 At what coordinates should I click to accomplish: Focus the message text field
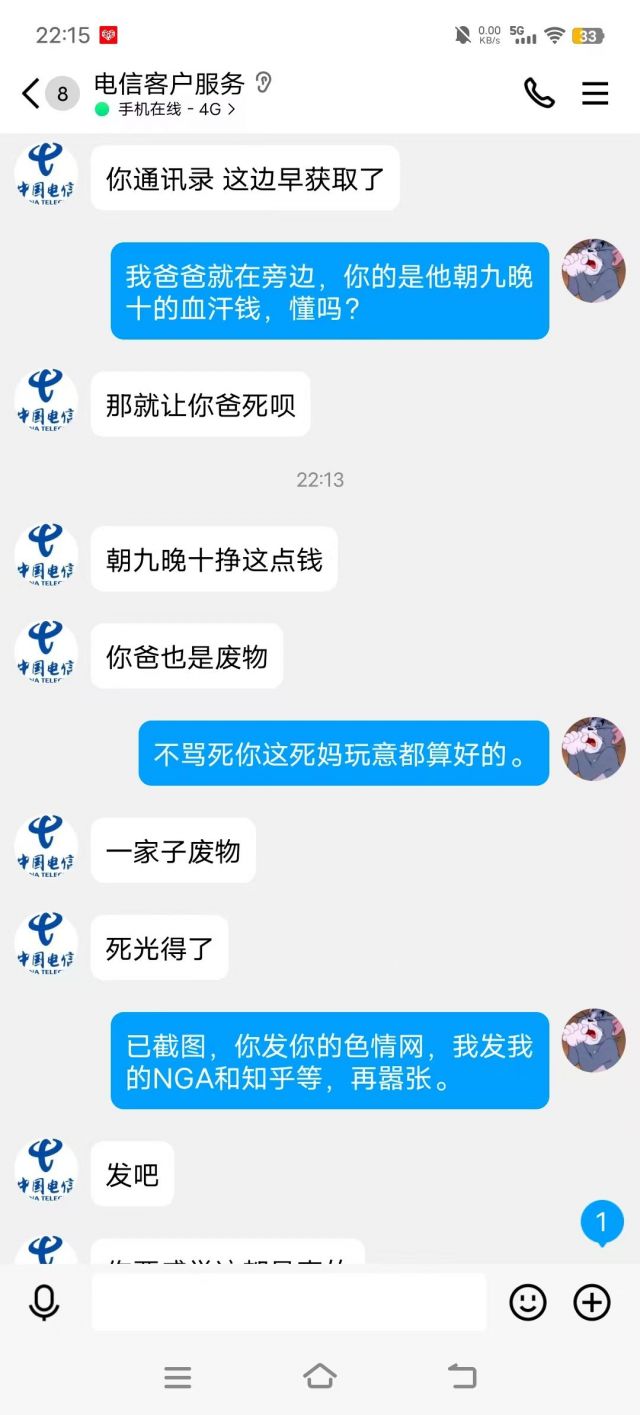(289, 1302)
